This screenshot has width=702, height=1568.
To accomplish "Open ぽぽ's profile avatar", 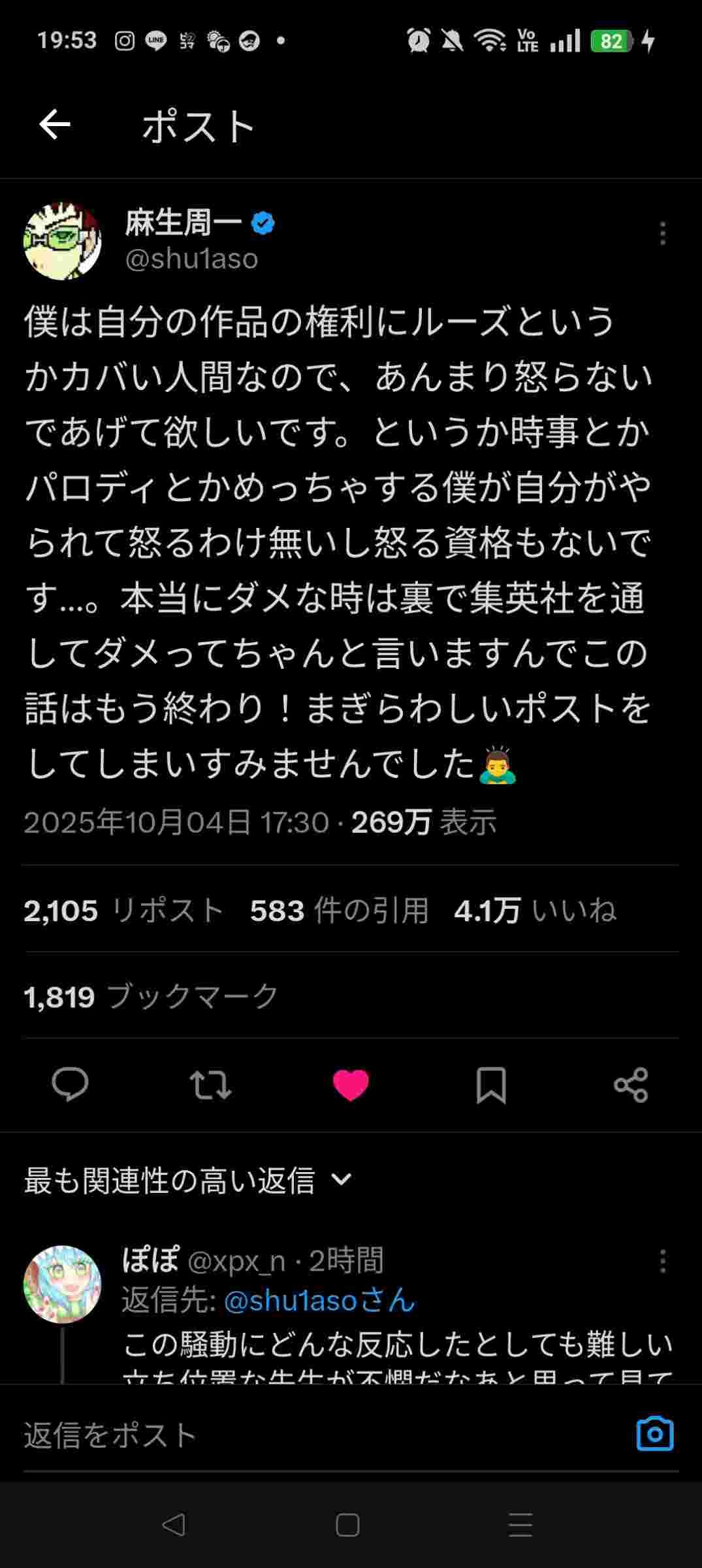I will 63,1284.
